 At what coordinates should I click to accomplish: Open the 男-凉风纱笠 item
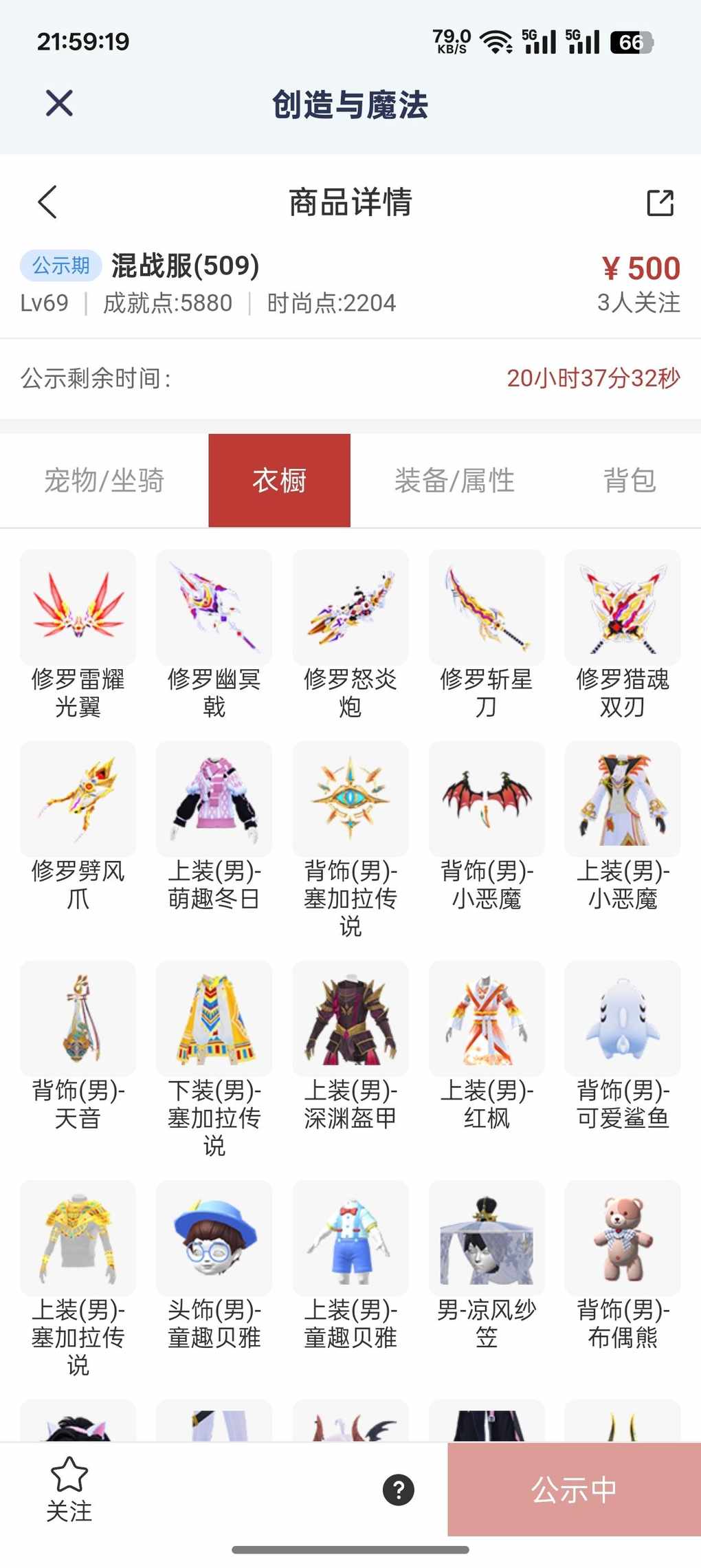click(x=487, y=1239)
